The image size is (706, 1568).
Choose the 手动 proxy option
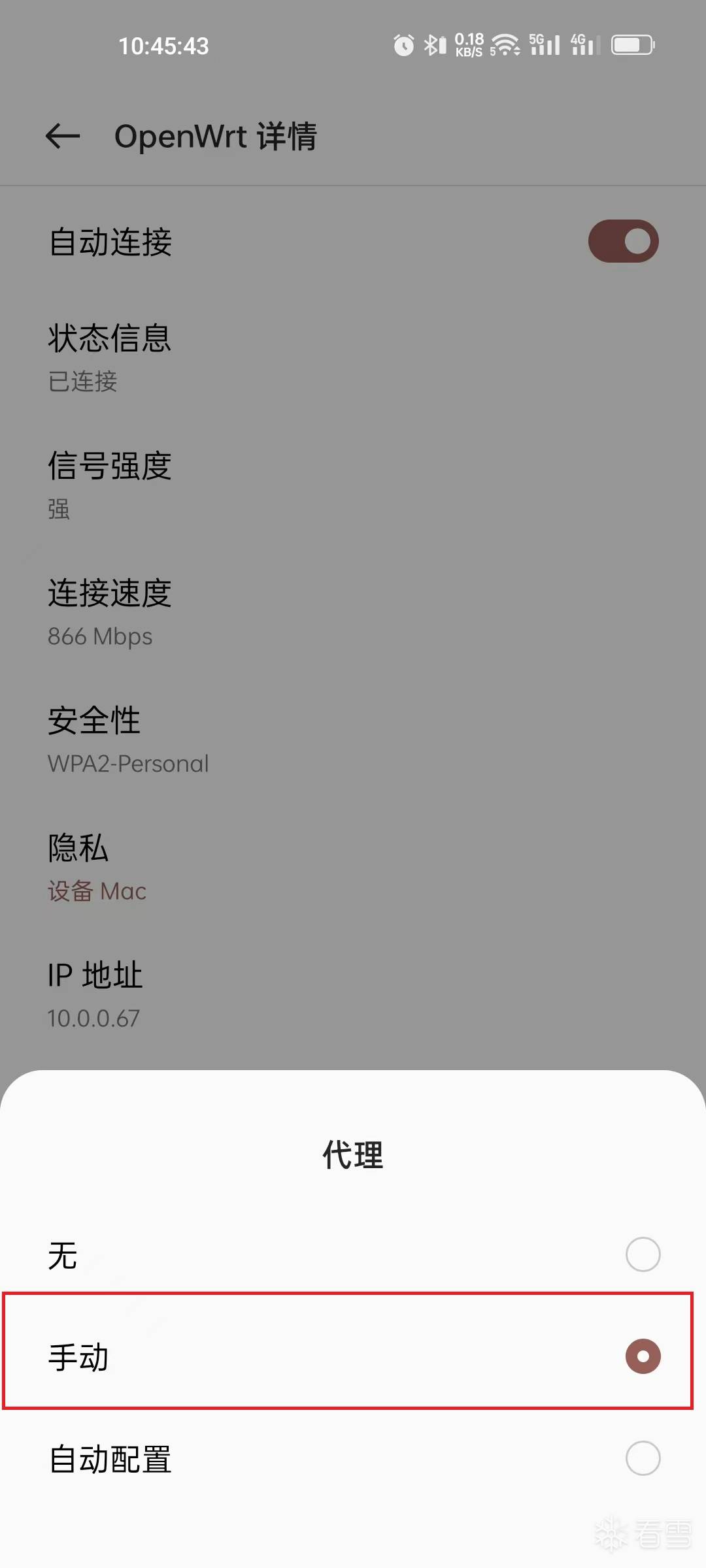[643, 1356]
